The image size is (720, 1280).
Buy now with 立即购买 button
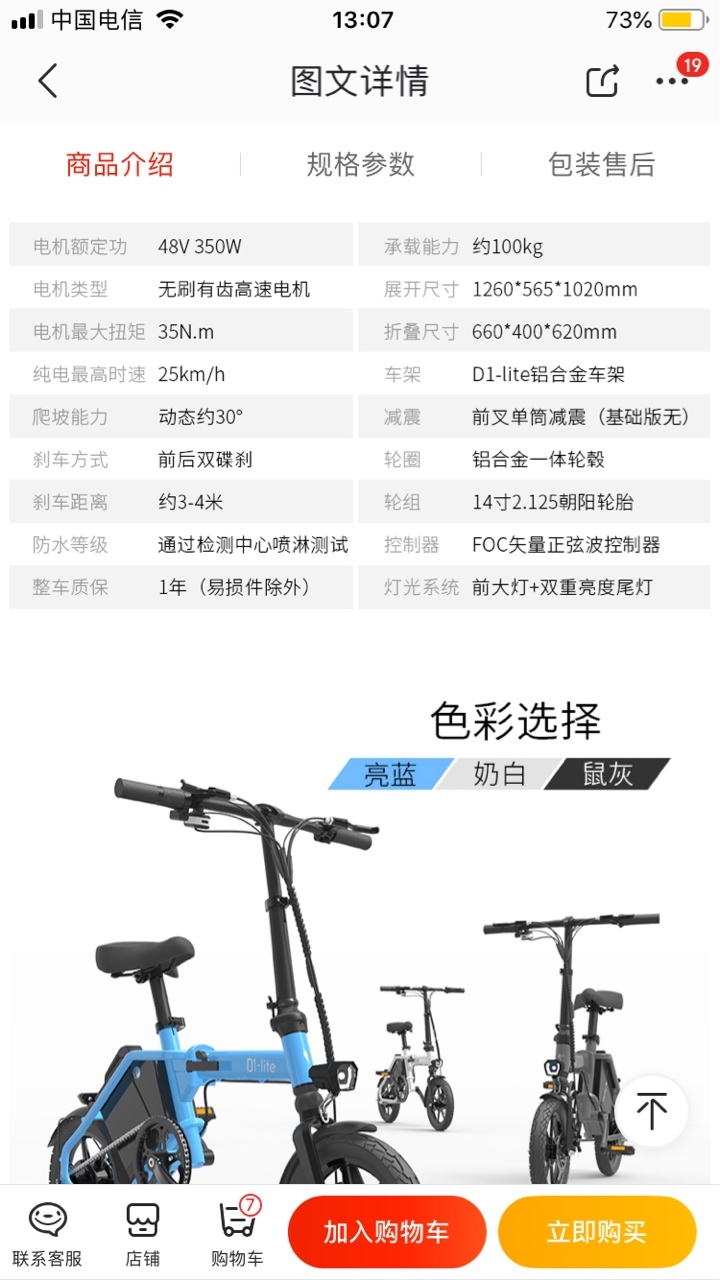coord(597,1232)
